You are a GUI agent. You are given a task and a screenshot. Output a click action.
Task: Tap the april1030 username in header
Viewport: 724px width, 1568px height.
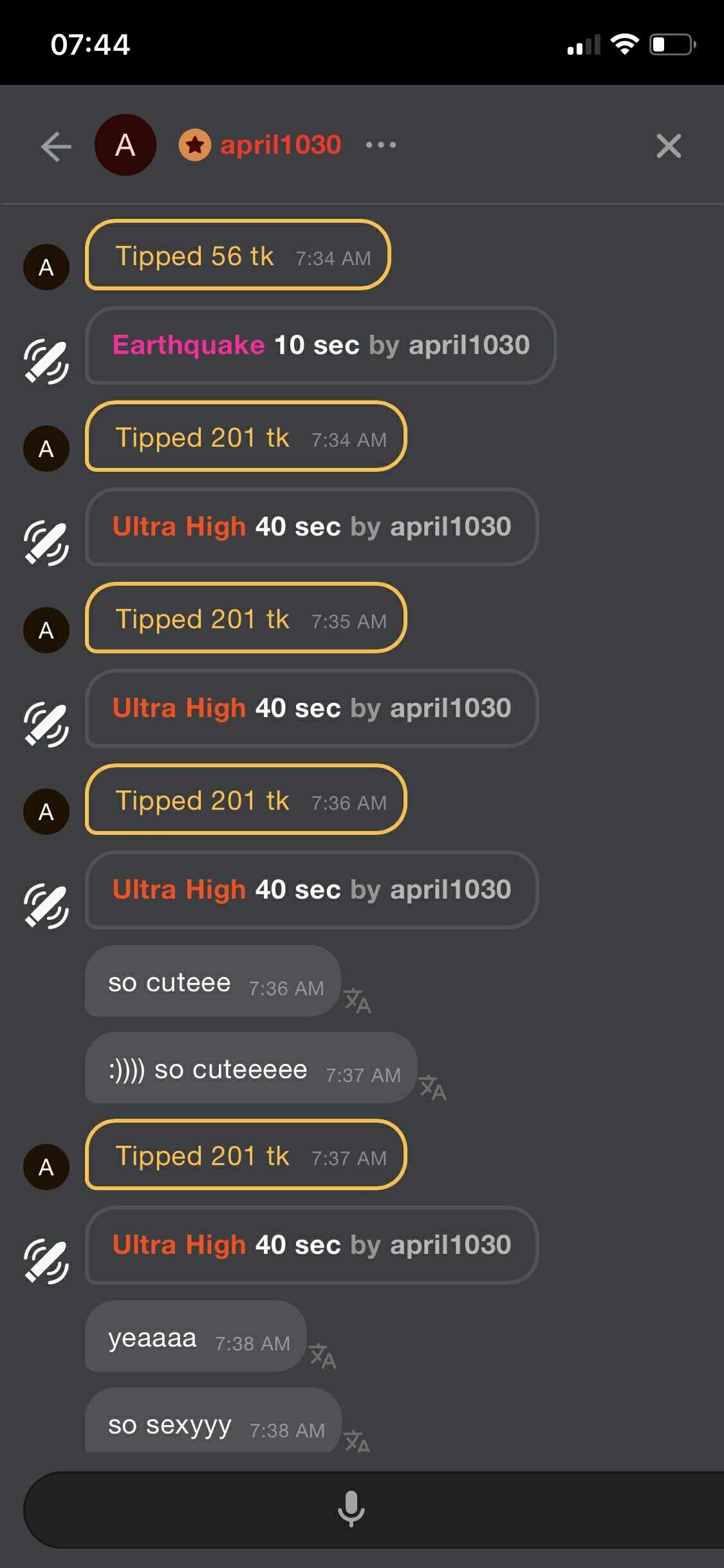(280, 145)
